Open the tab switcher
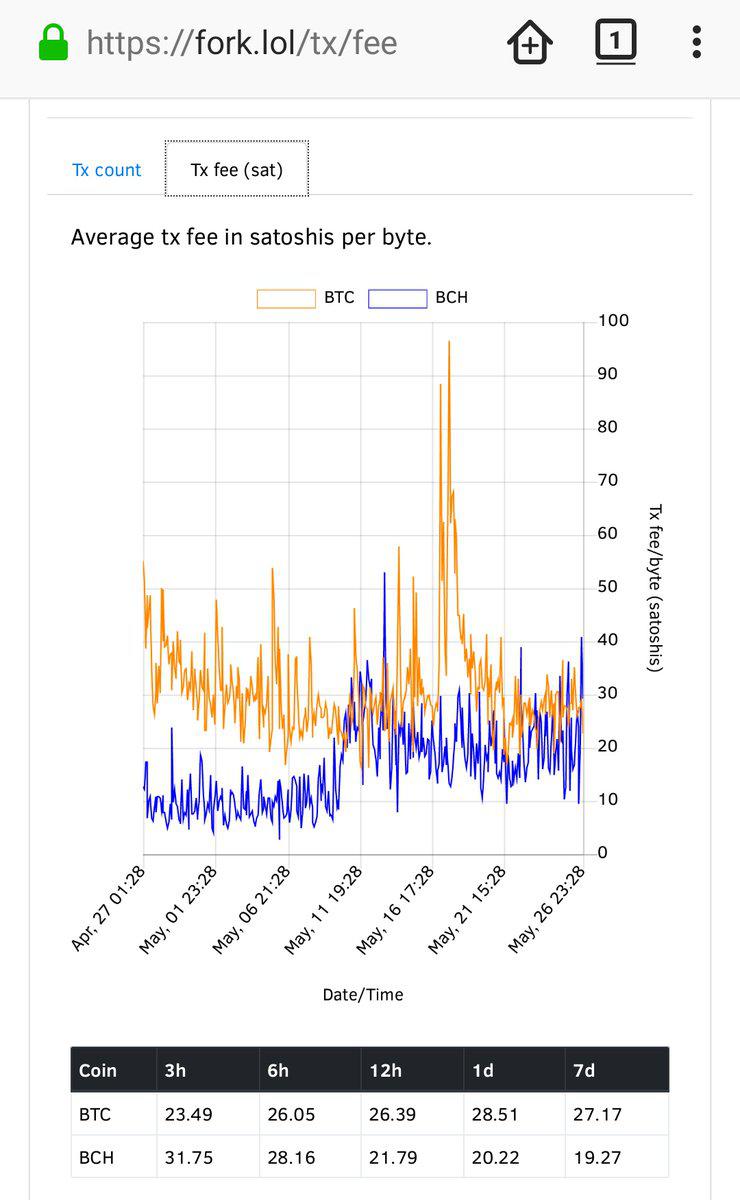The width and height of the screenshot is (740, 1200). pos(616,42)
